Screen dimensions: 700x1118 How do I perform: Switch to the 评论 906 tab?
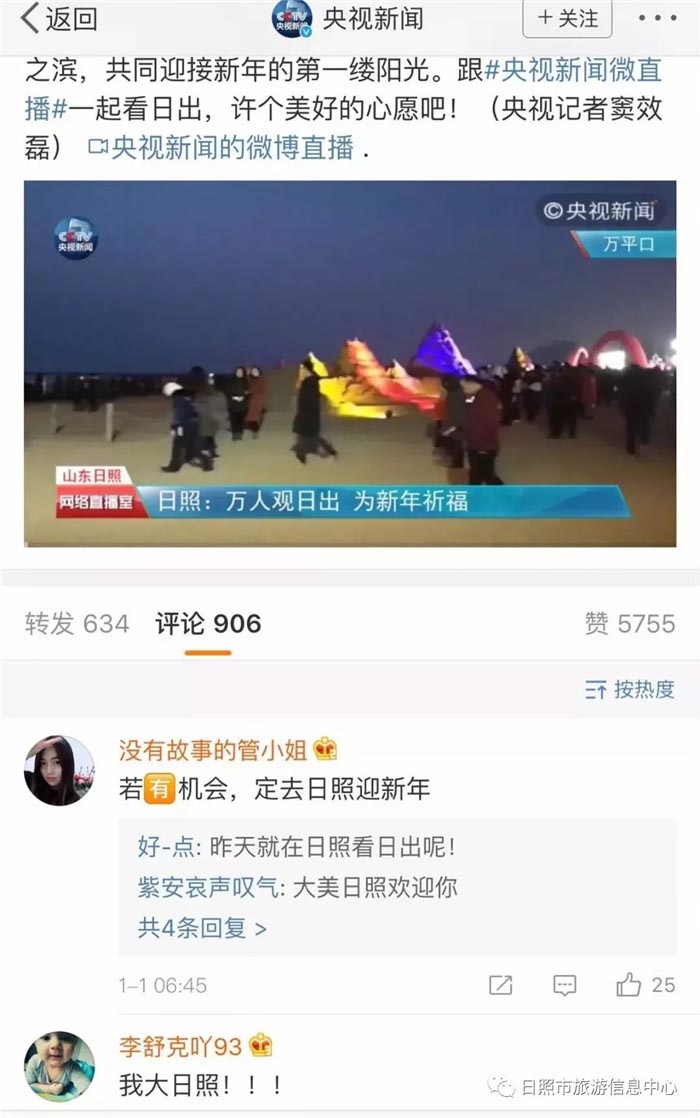[x=208, y=624]
